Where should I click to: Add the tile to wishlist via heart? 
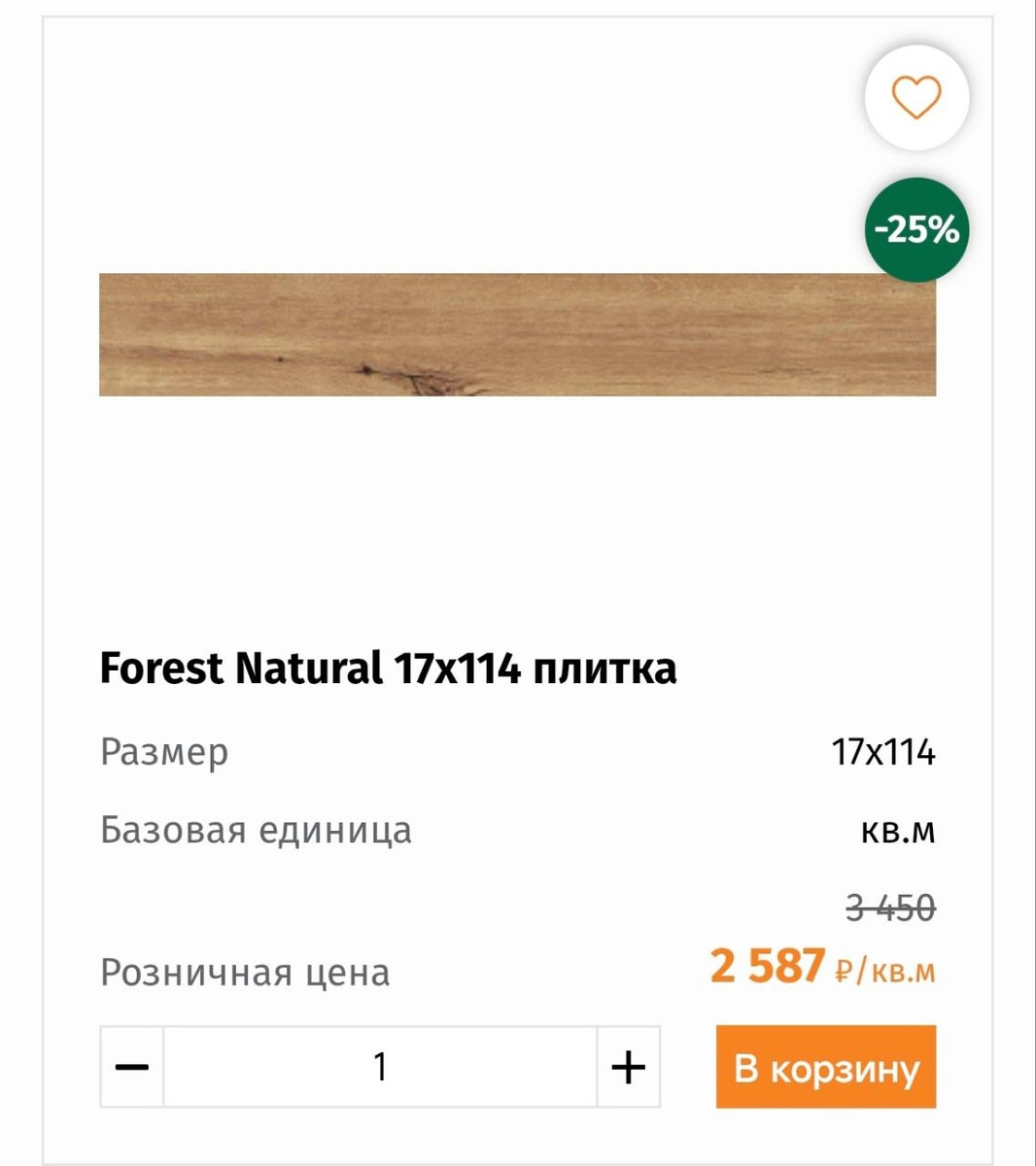click(915, 98)
